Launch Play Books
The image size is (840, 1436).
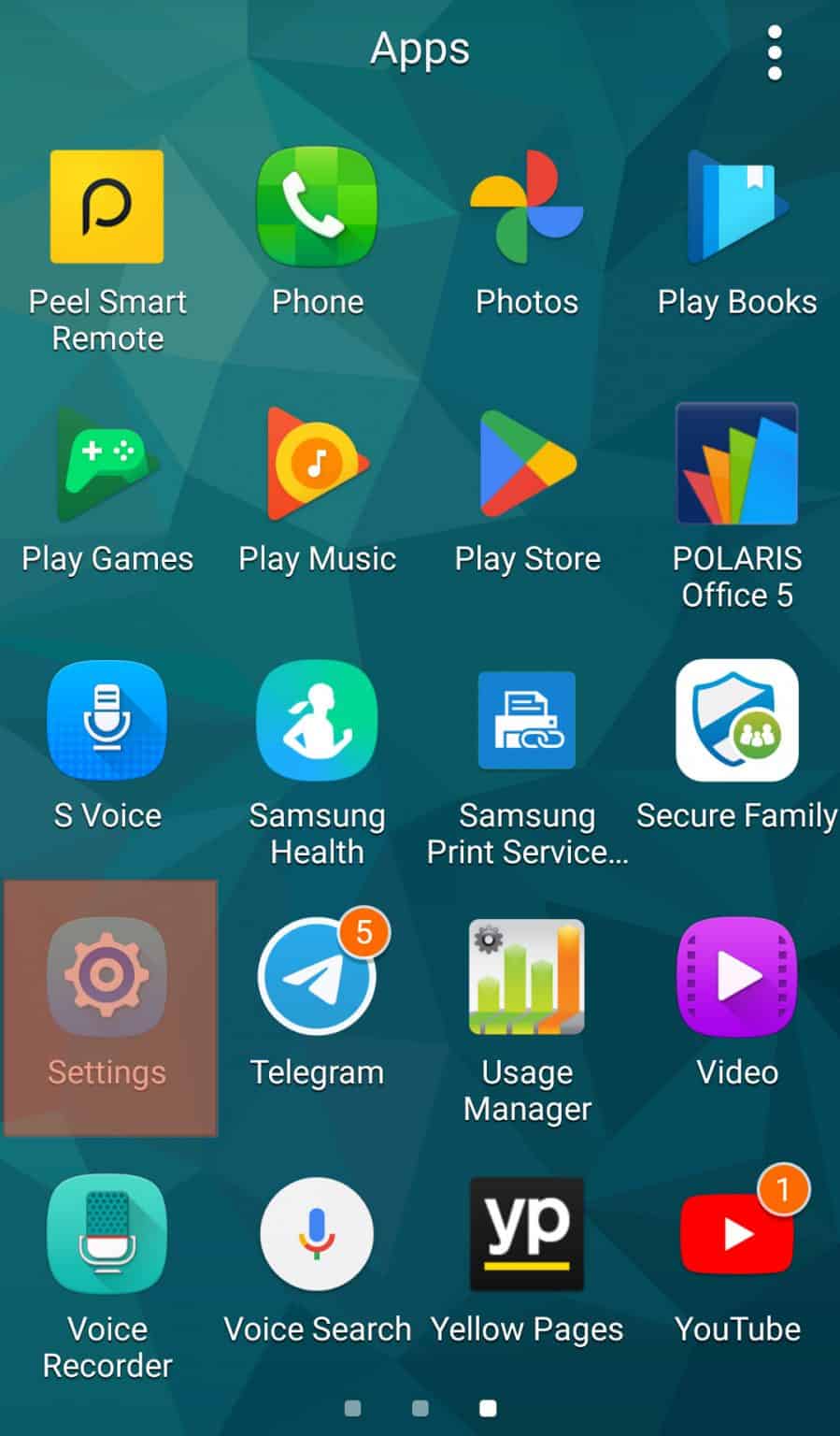[736, 207]
